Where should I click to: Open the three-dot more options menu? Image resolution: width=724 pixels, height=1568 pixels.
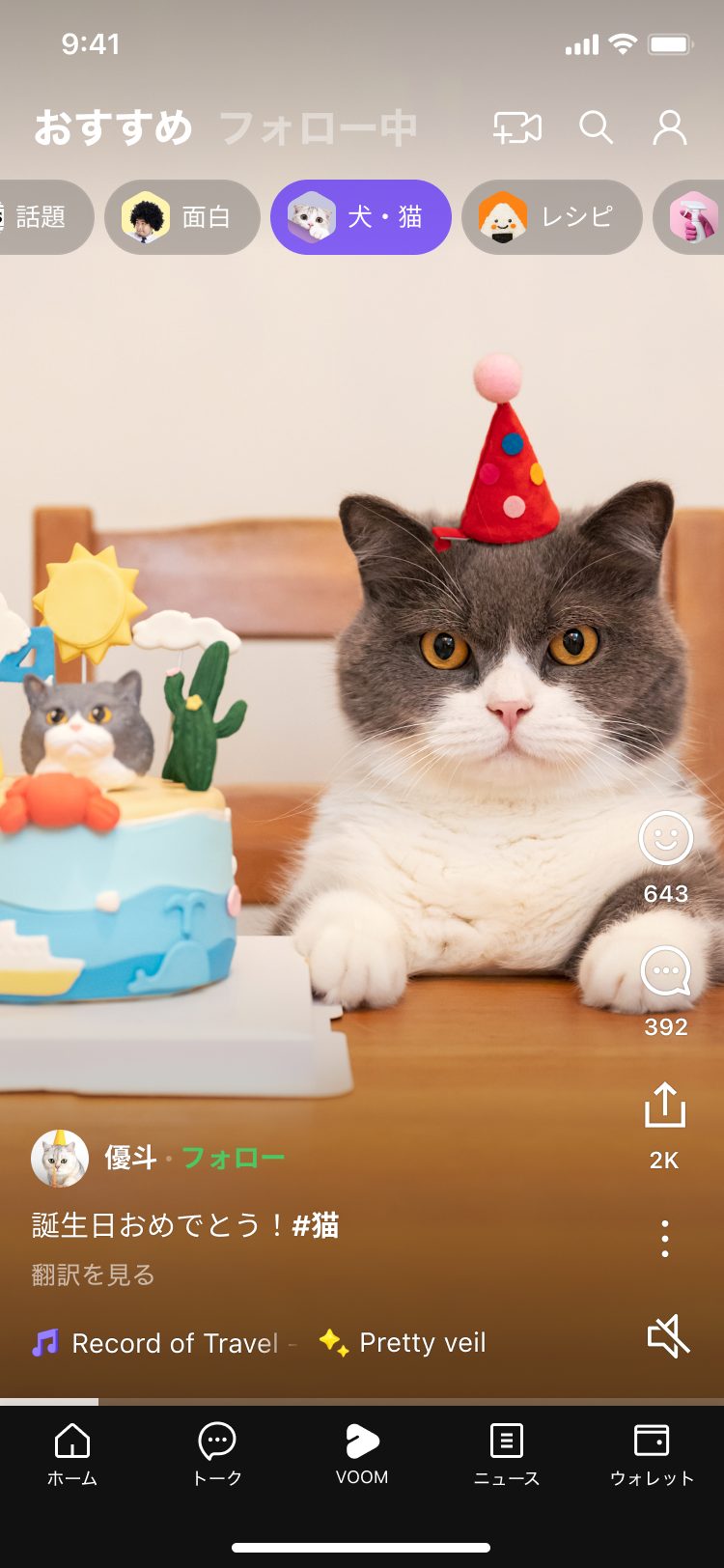point(665,1238)
